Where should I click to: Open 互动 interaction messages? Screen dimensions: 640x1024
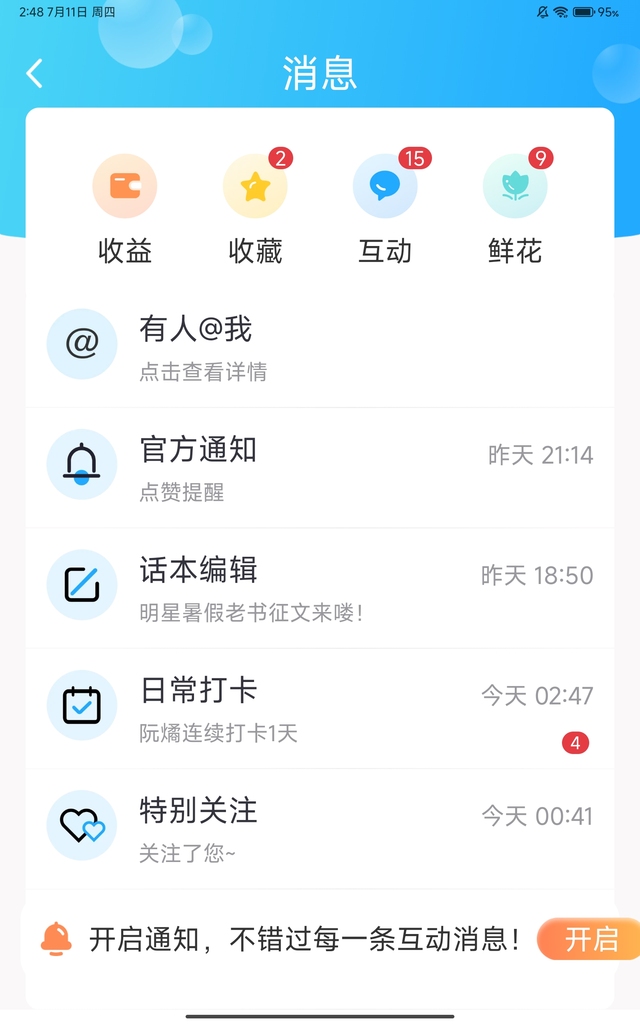[385, 209]
